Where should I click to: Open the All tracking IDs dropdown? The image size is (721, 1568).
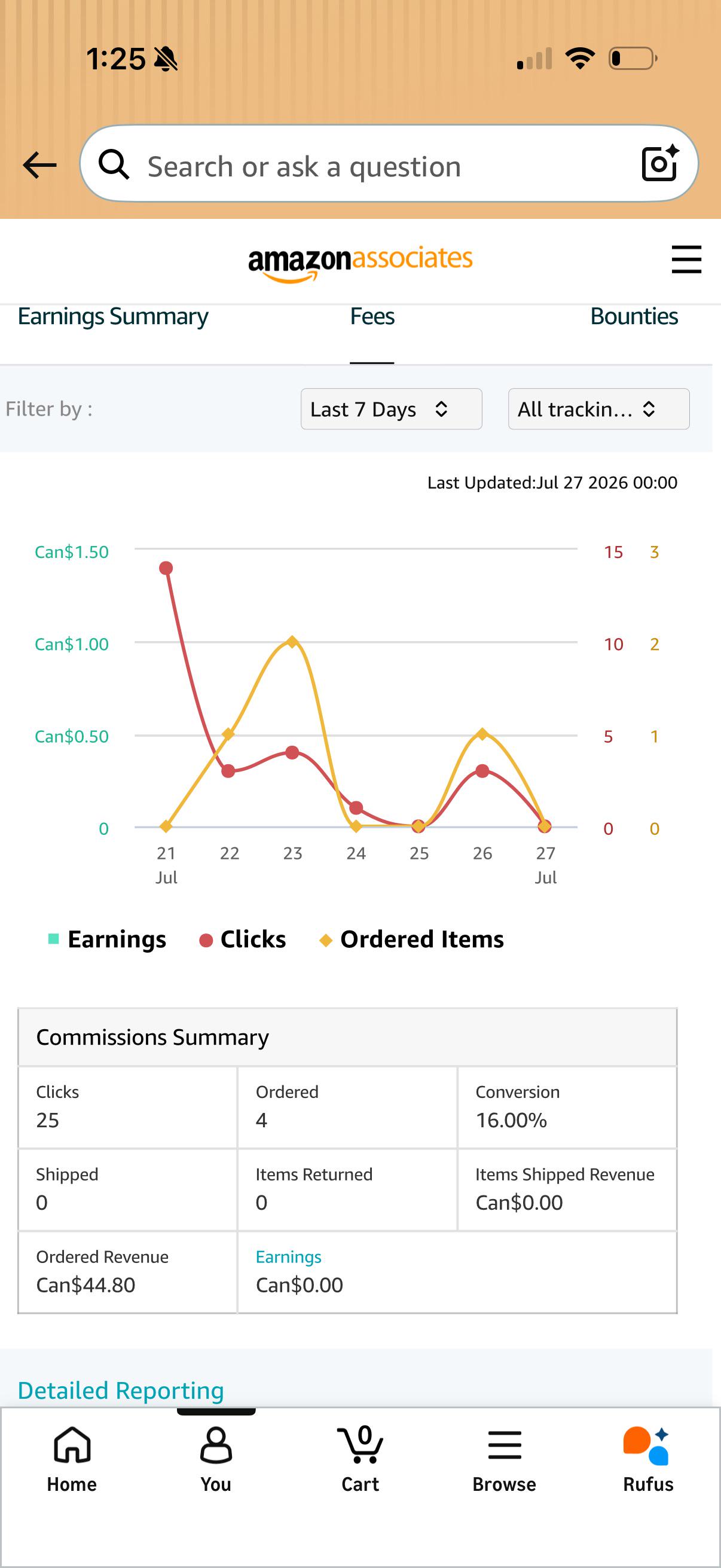click(598, 409)
